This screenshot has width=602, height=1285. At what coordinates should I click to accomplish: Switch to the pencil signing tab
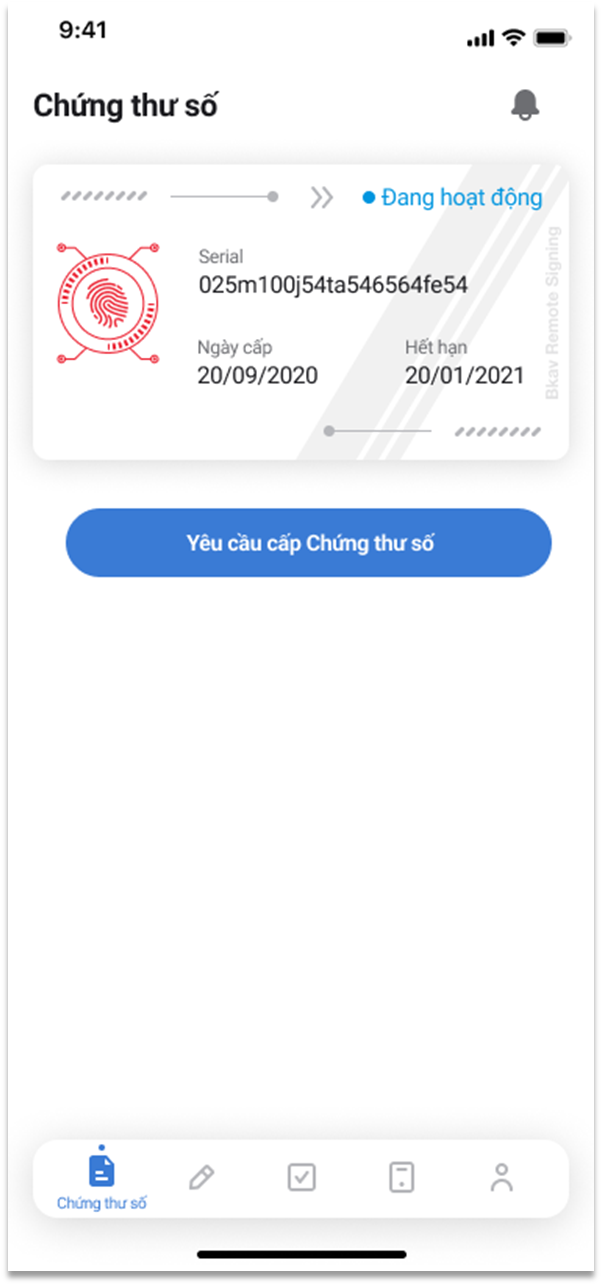click(x=201, y=1177)
